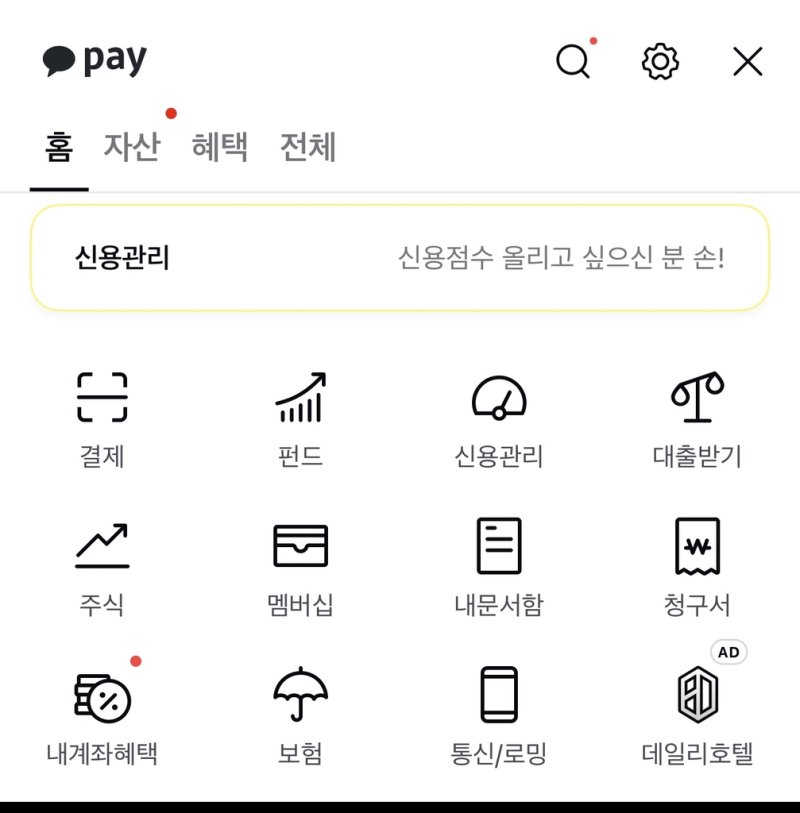Screen dimensions: 800x813
Task: Open 통신/로밍 telecom shortcut
Action: [498, 712]
